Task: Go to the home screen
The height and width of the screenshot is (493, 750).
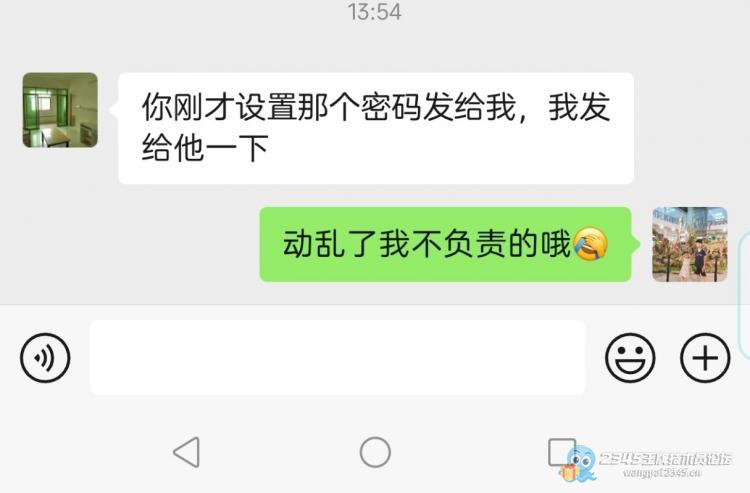Action: coord(375,452)
